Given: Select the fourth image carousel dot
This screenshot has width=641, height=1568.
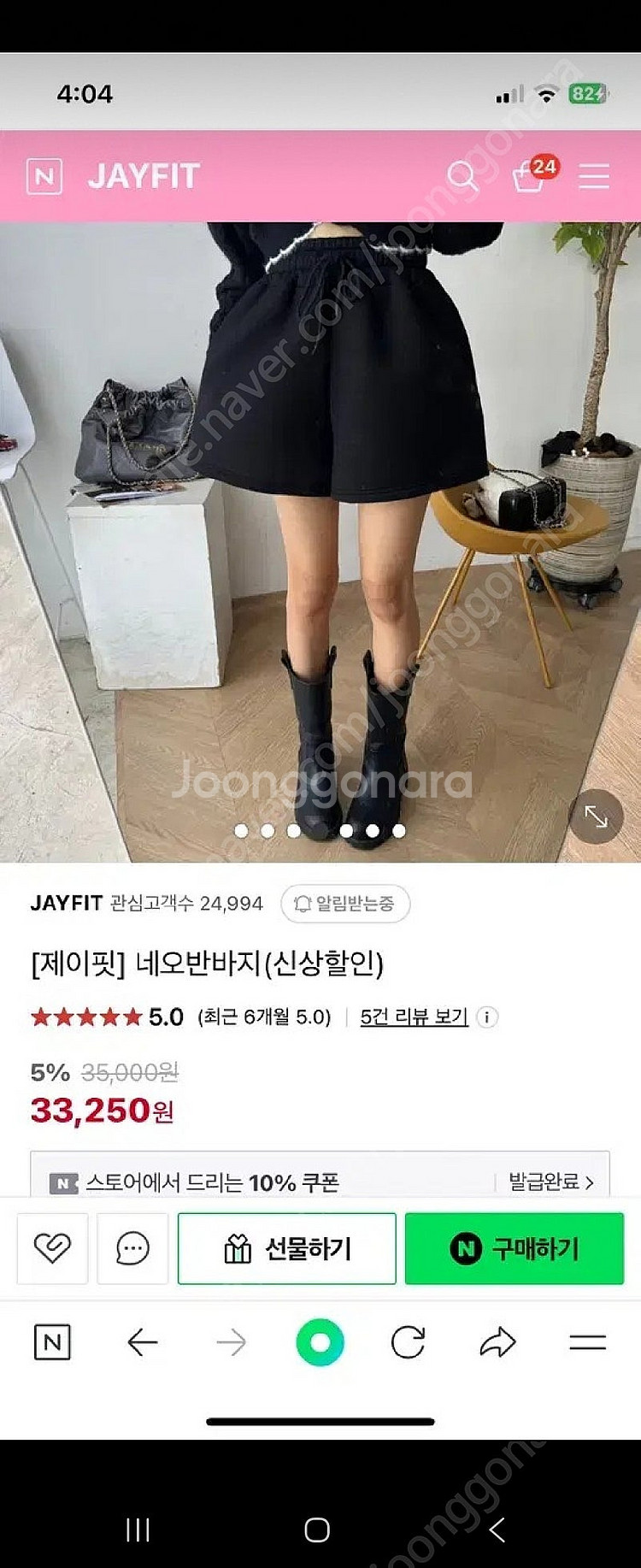Looking at the screenshot, I should pyautogui.click(x=346, y=828).
